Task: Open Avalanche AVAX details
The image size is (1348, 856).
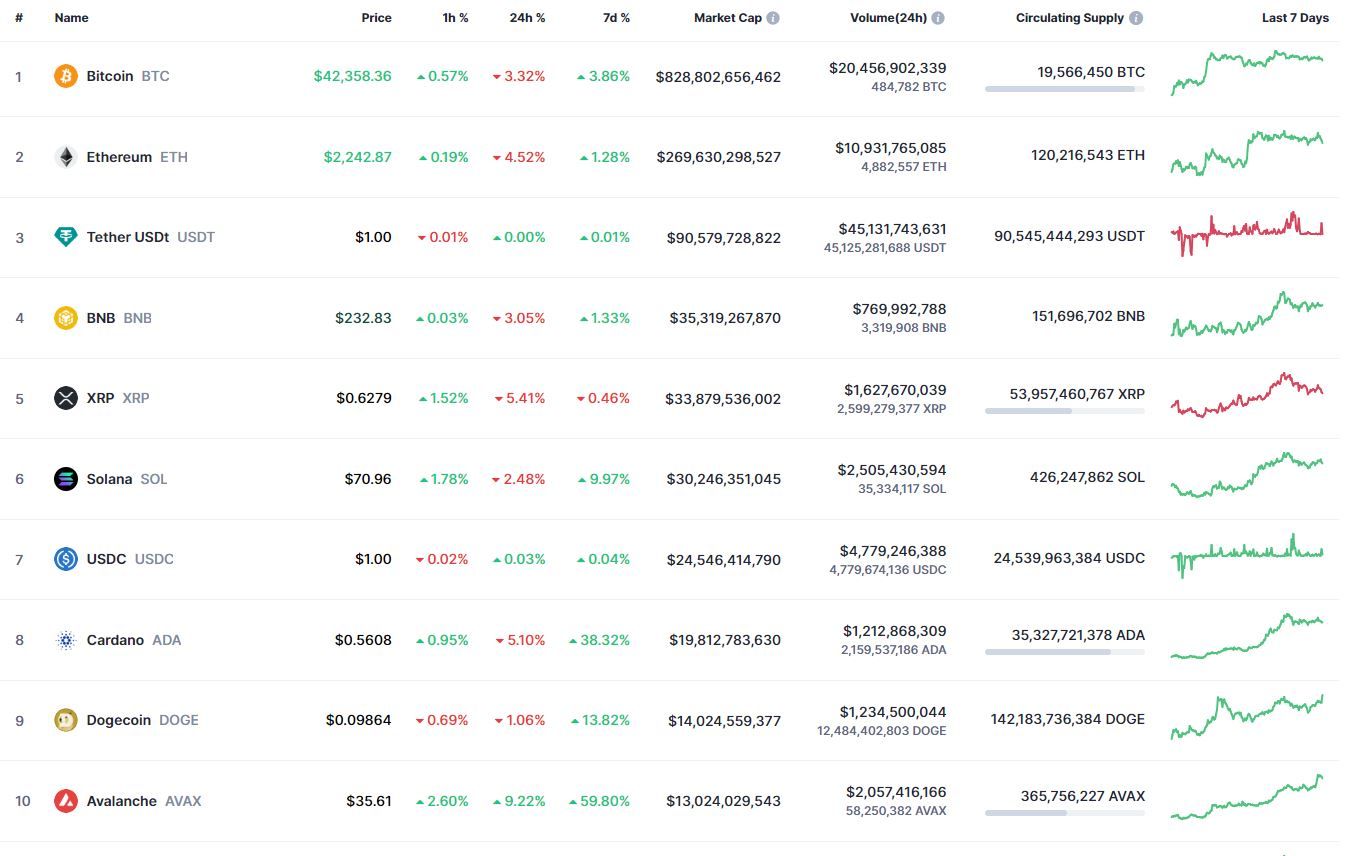Action: [121, 801]
